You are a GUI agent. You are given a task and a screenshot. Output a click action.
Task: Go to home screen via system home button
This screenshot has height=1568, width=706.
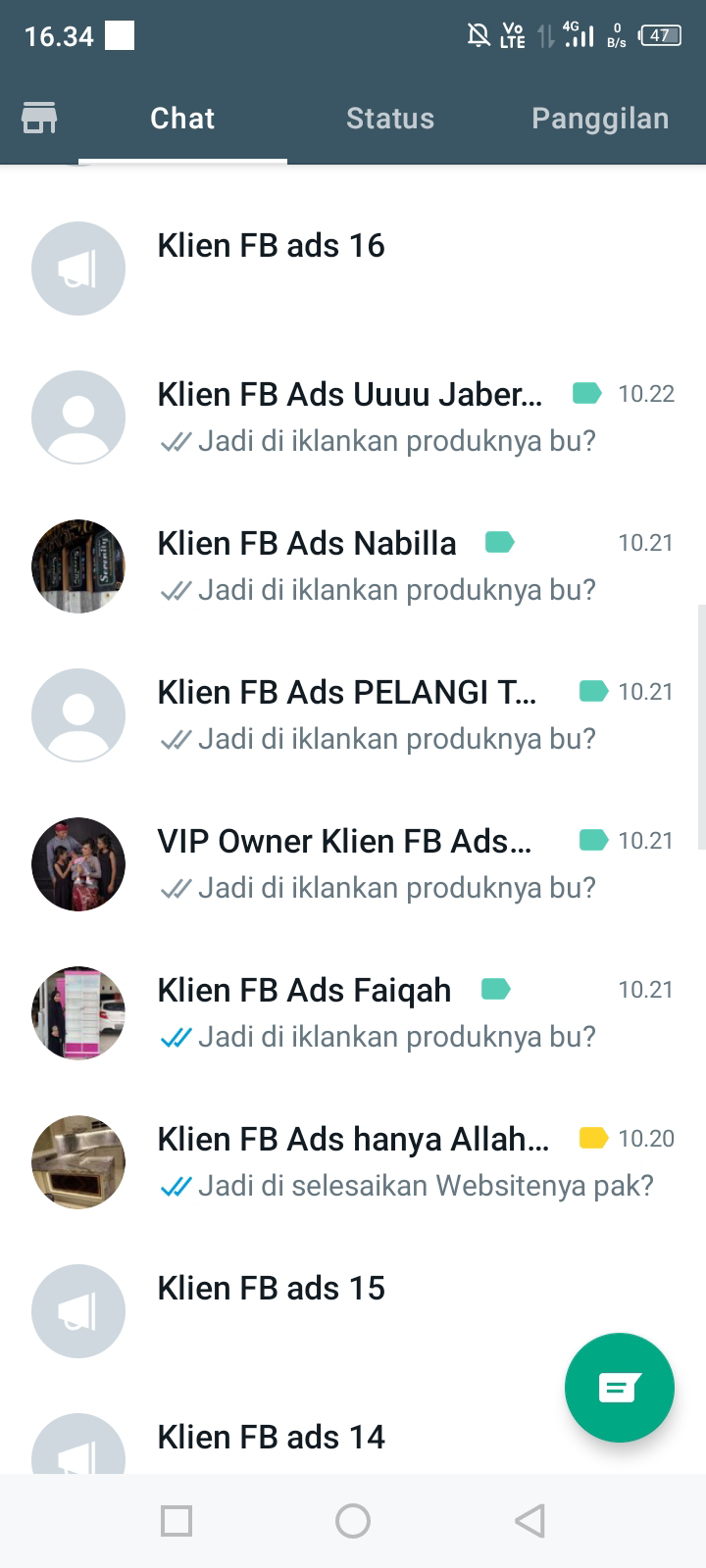pos(353,1521)
